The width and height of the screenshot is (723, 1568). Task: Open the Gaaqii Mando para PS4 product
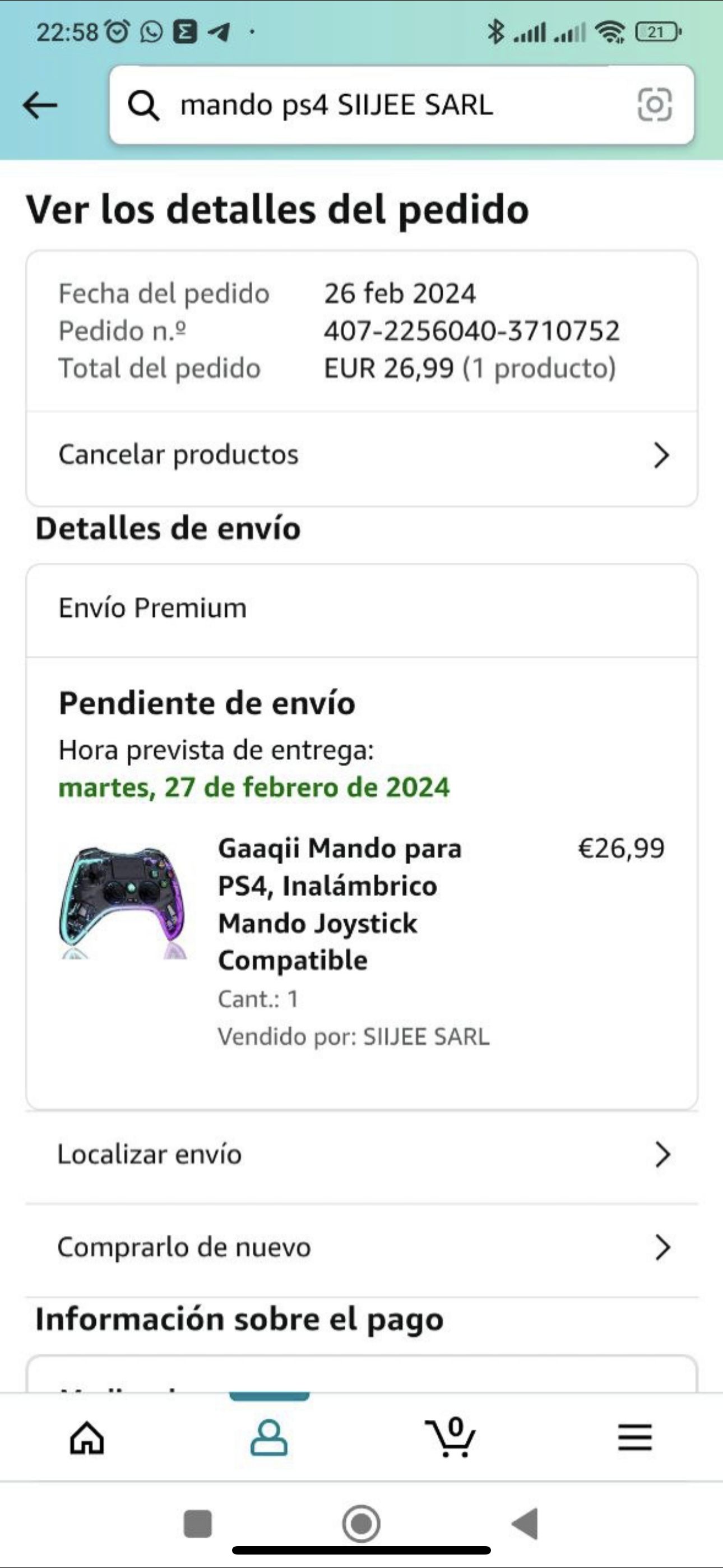pos(339,903)
